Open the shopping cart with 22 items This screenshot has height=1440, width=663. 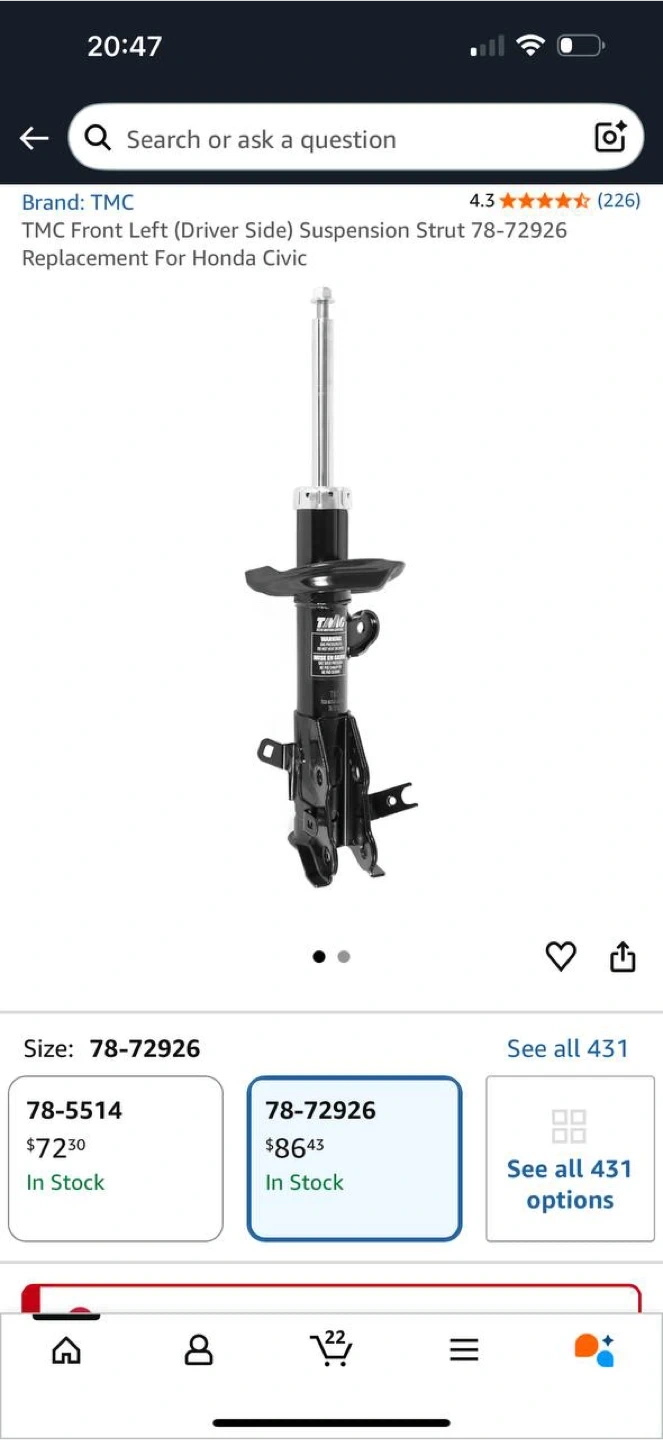click(x=331, y=1348)
